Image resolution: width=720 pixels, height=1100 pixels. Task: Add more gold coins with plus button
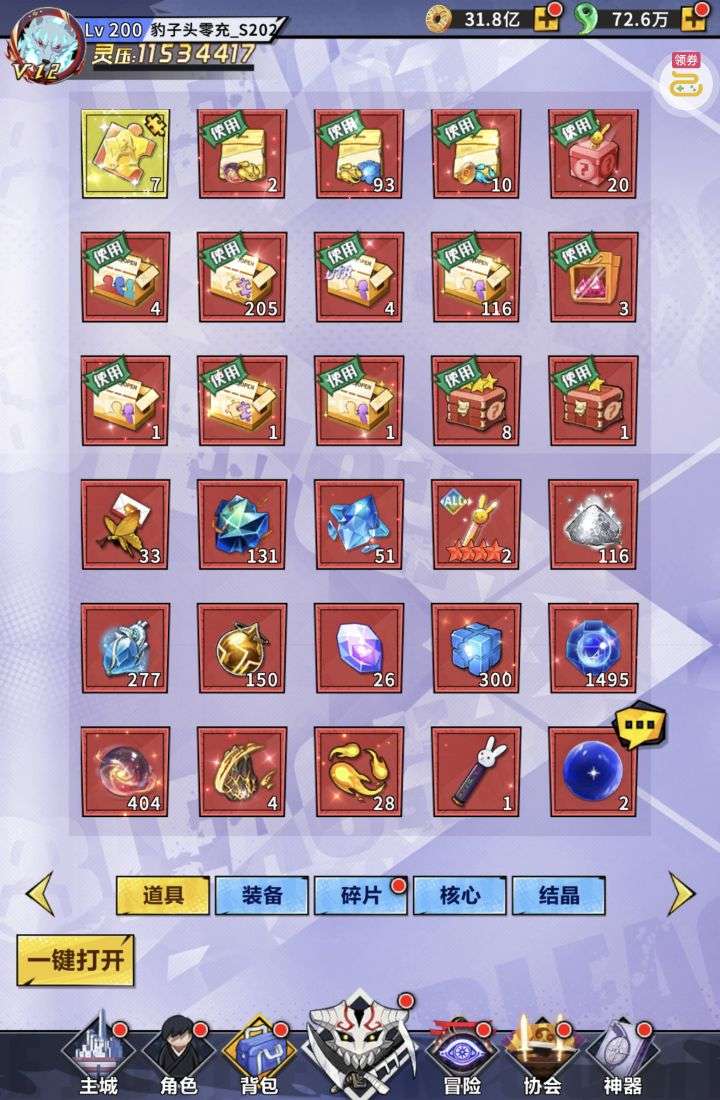[x=547, y=16]
